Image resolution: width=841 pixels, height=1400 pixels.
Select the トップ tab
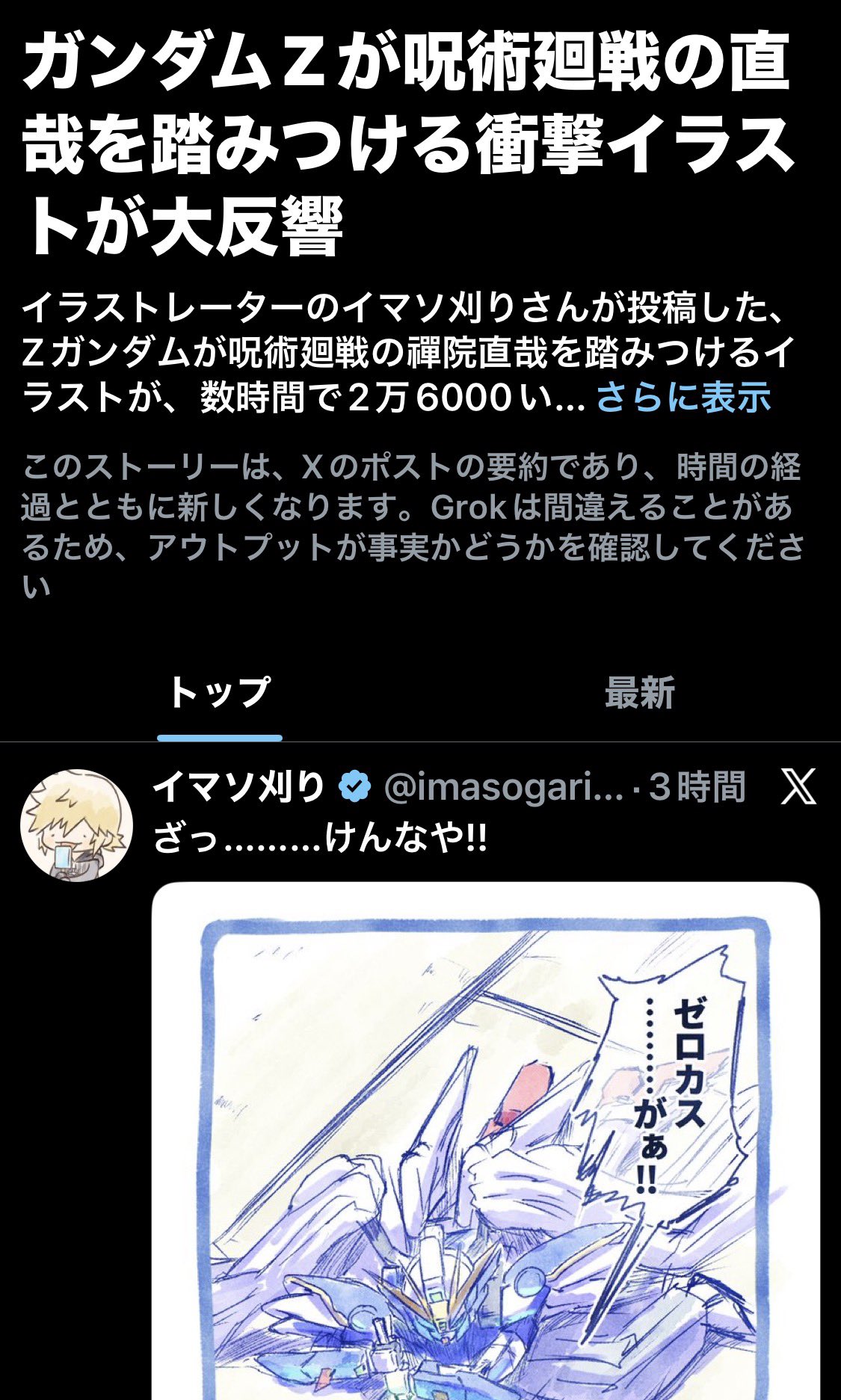(x=219, y=692)
